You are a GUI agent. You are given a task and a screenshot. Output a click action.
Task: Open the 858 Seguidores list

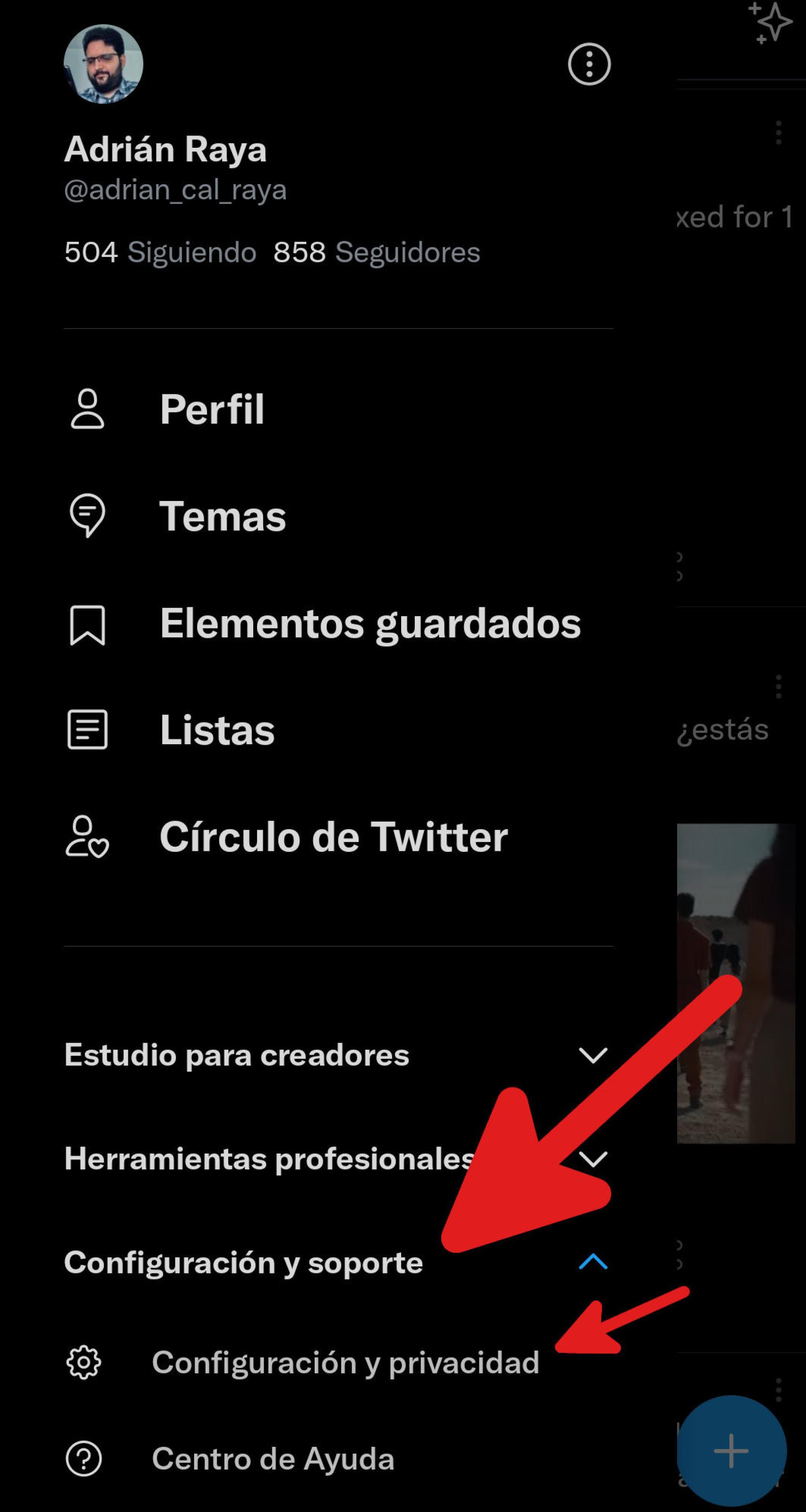click(x=376, y=252)
